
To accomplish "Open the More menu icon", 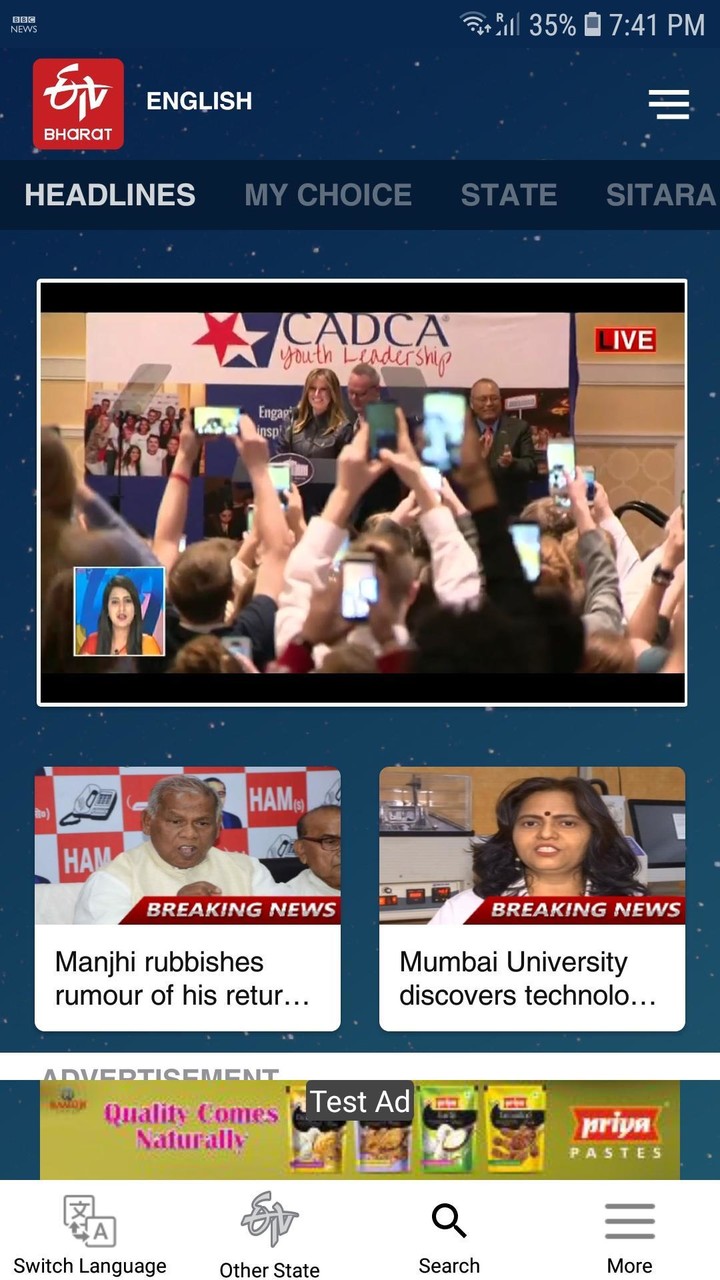I will (629, 1222).
